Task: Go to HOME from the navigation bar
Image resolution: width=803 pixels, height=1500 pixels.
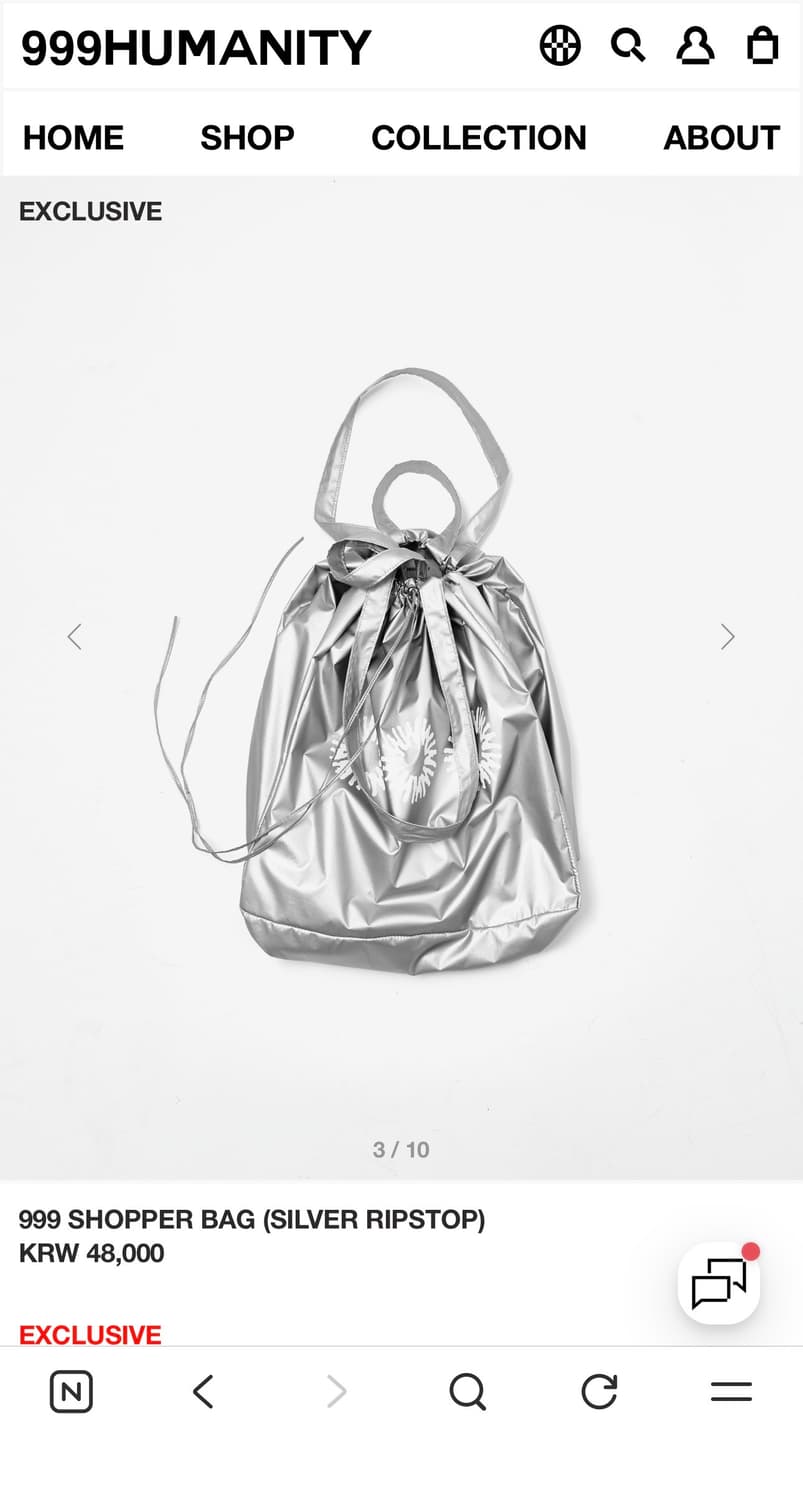Action: [72, 137]
